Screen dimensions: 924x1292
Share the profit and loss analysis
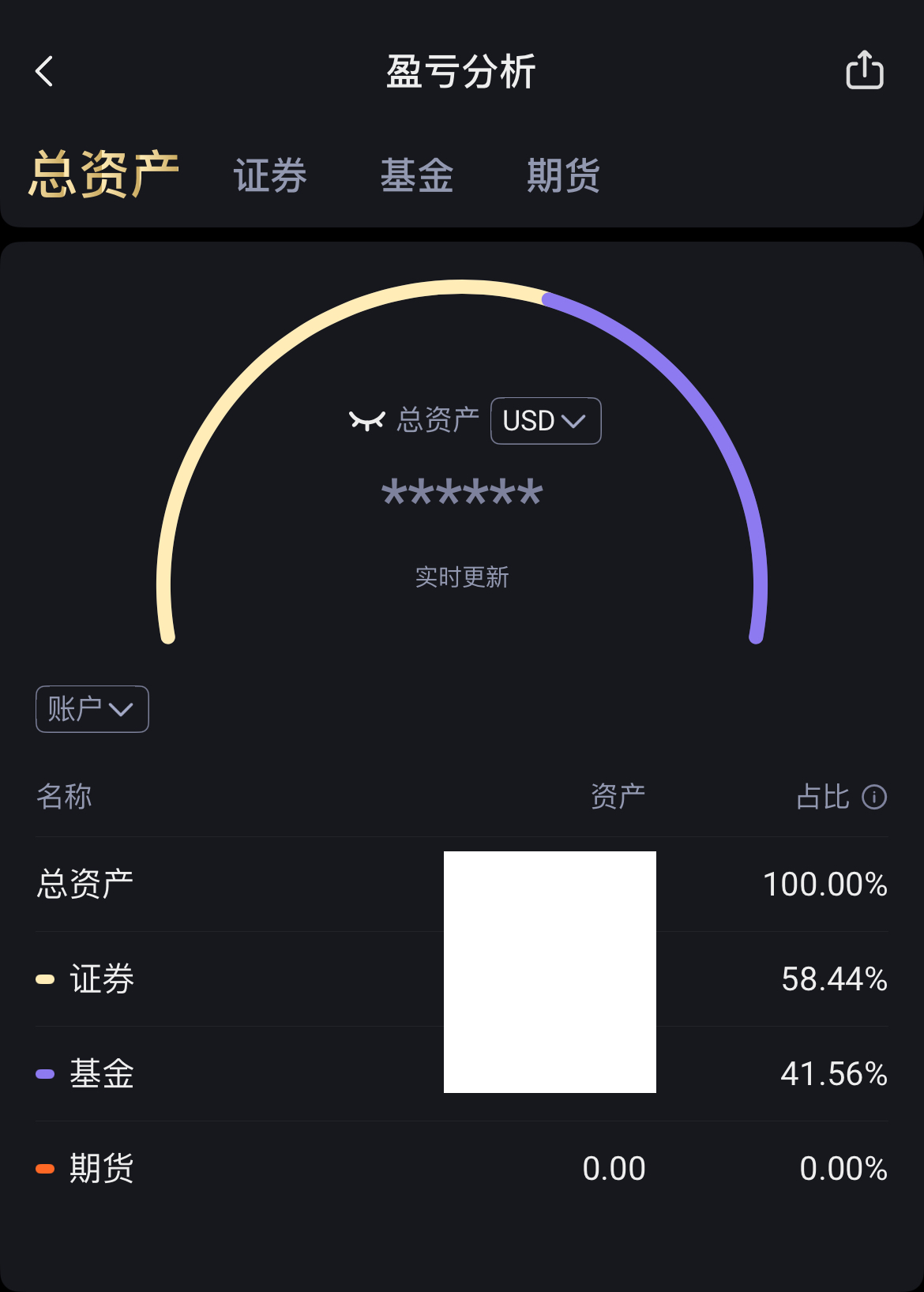(864, 70)
